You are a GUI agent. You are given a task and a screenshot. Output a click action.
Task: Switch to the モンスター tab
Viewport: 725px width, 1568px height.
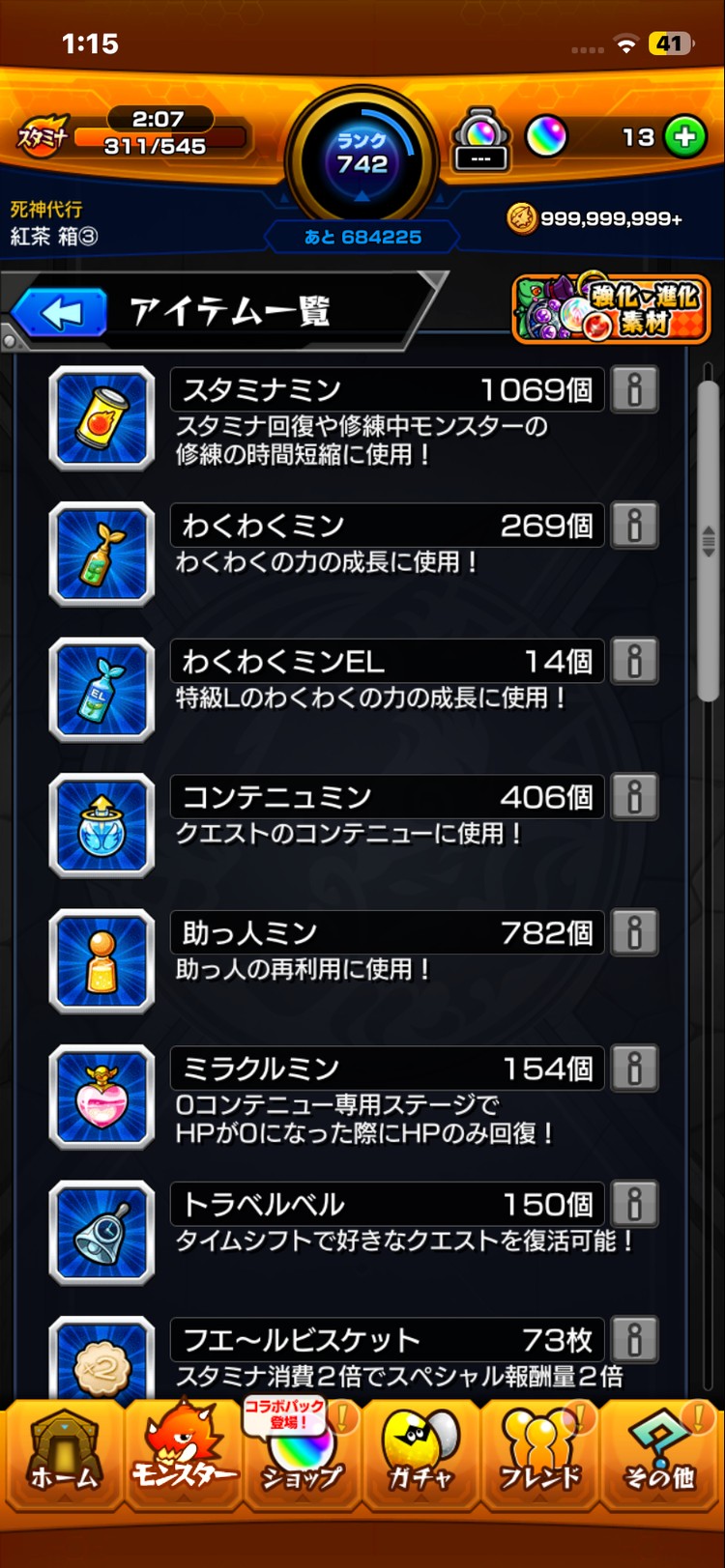pos(183,1454)
